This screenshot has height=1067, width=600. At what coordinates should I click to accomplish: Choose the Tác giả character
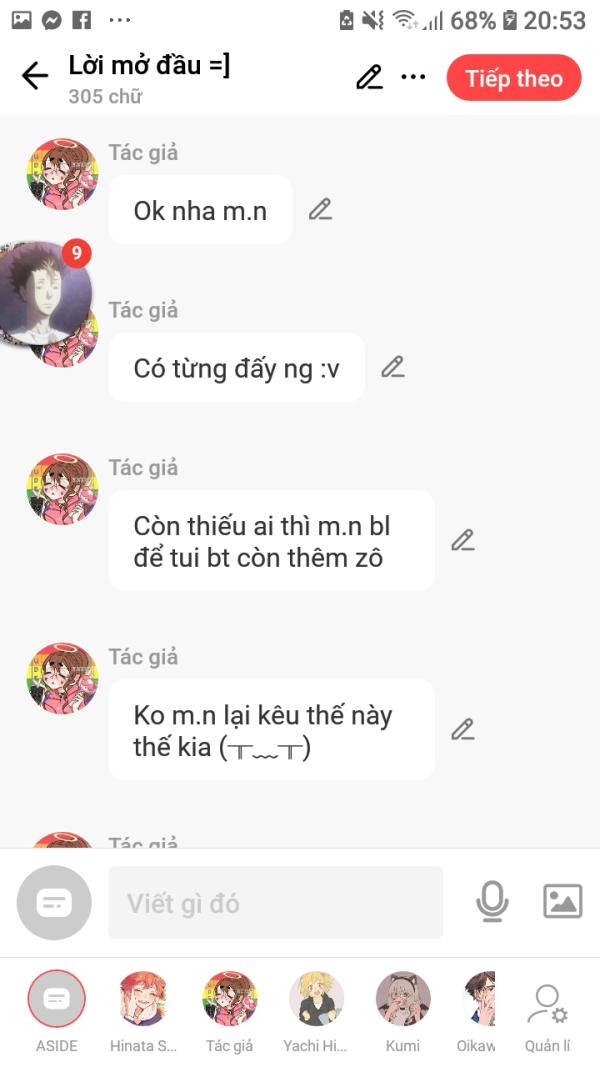[229, 1011]
